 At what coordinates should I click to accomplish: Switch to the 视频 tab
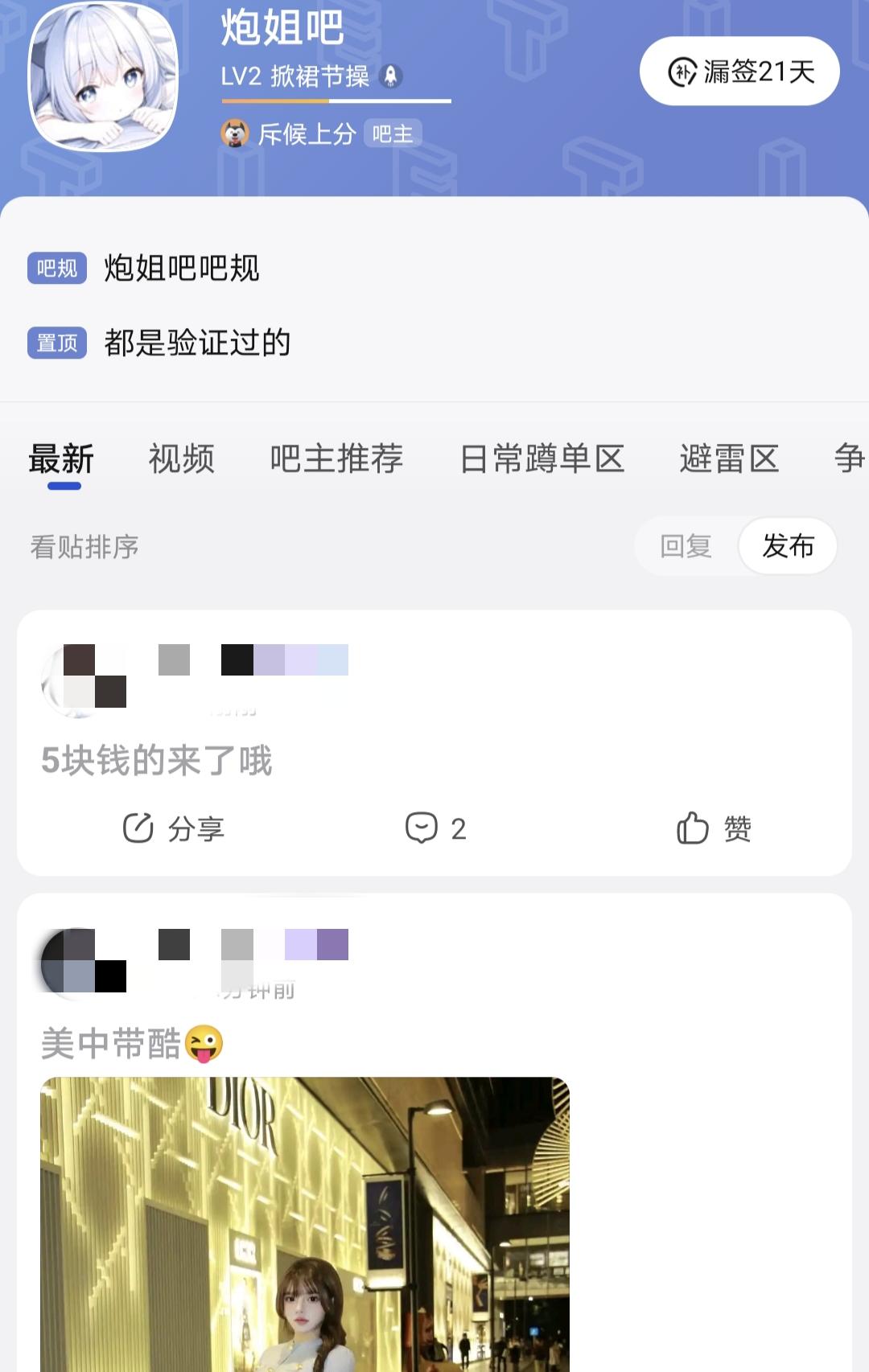click(x=182, y=459)
